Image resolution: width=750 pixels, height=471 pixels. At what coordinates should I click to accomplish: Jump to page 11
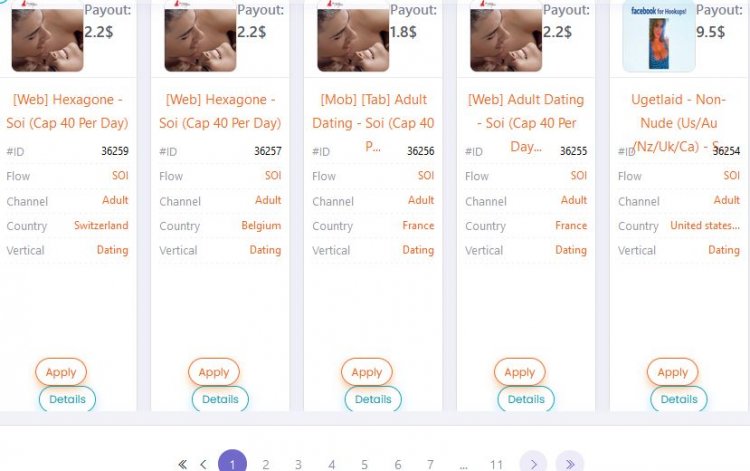point(496,464)
